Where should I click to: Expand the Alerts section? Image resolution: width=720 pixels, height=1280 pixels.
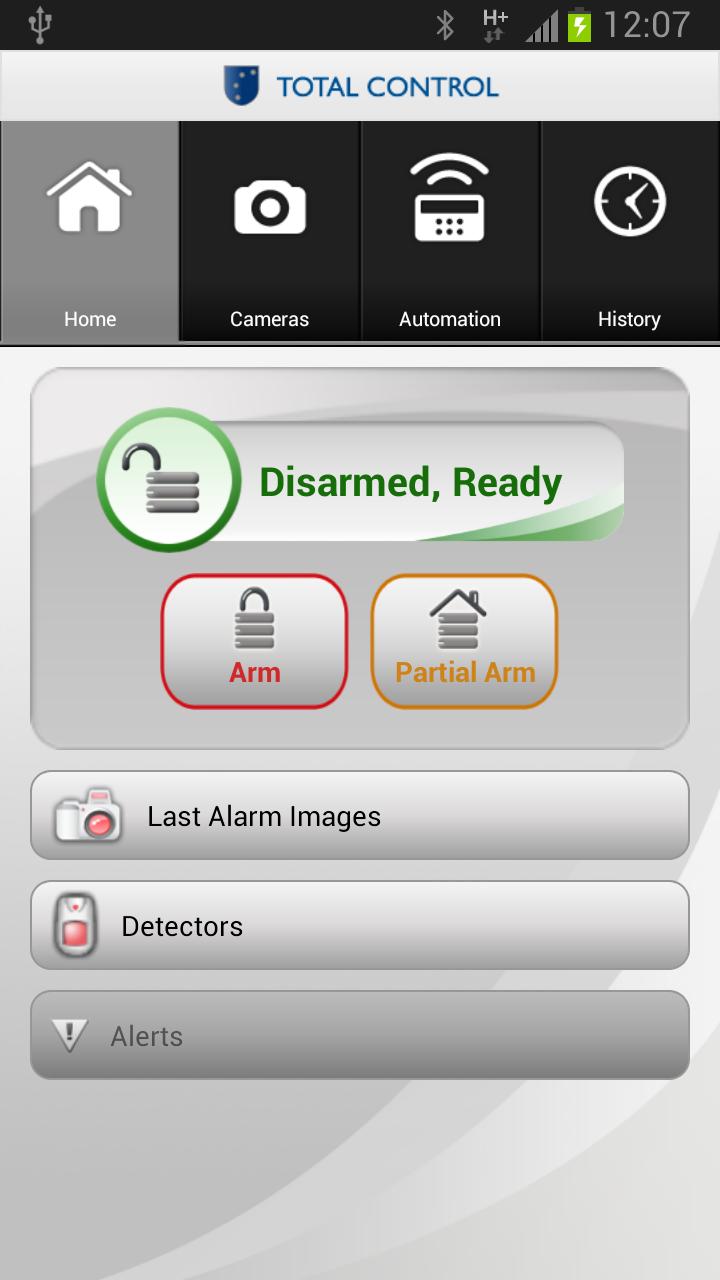[360, 1036]
